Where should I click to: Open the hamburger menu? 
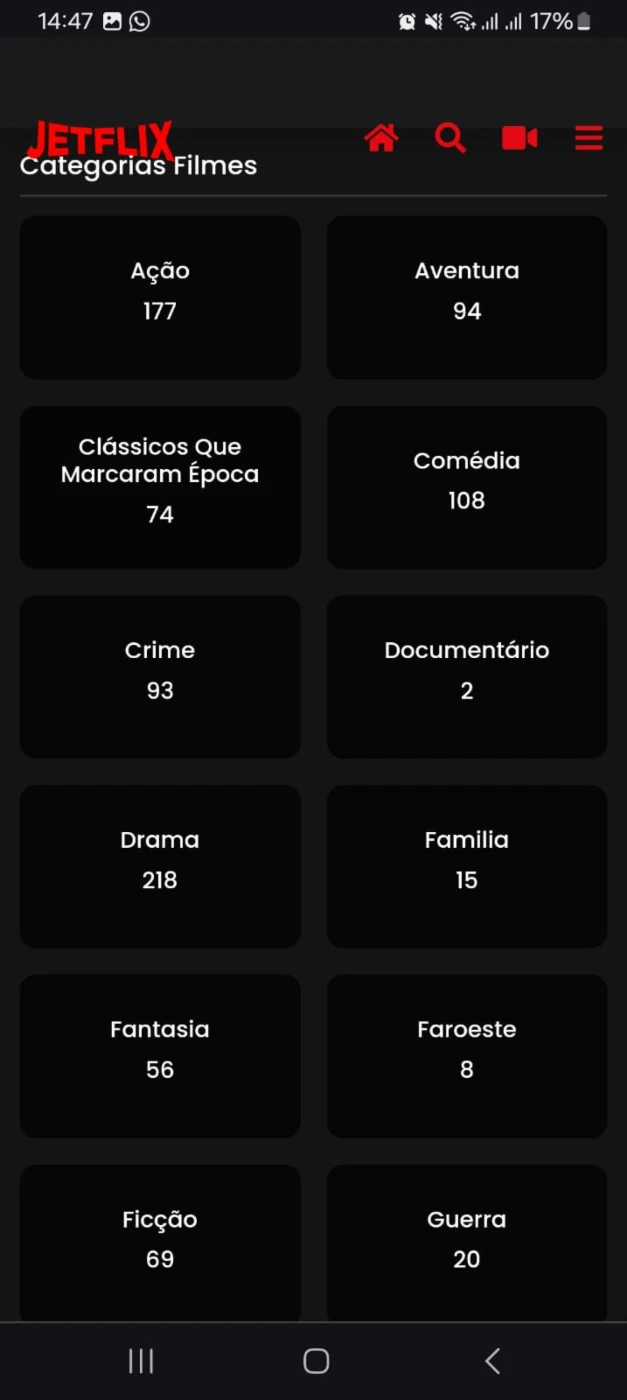[589, 138]
